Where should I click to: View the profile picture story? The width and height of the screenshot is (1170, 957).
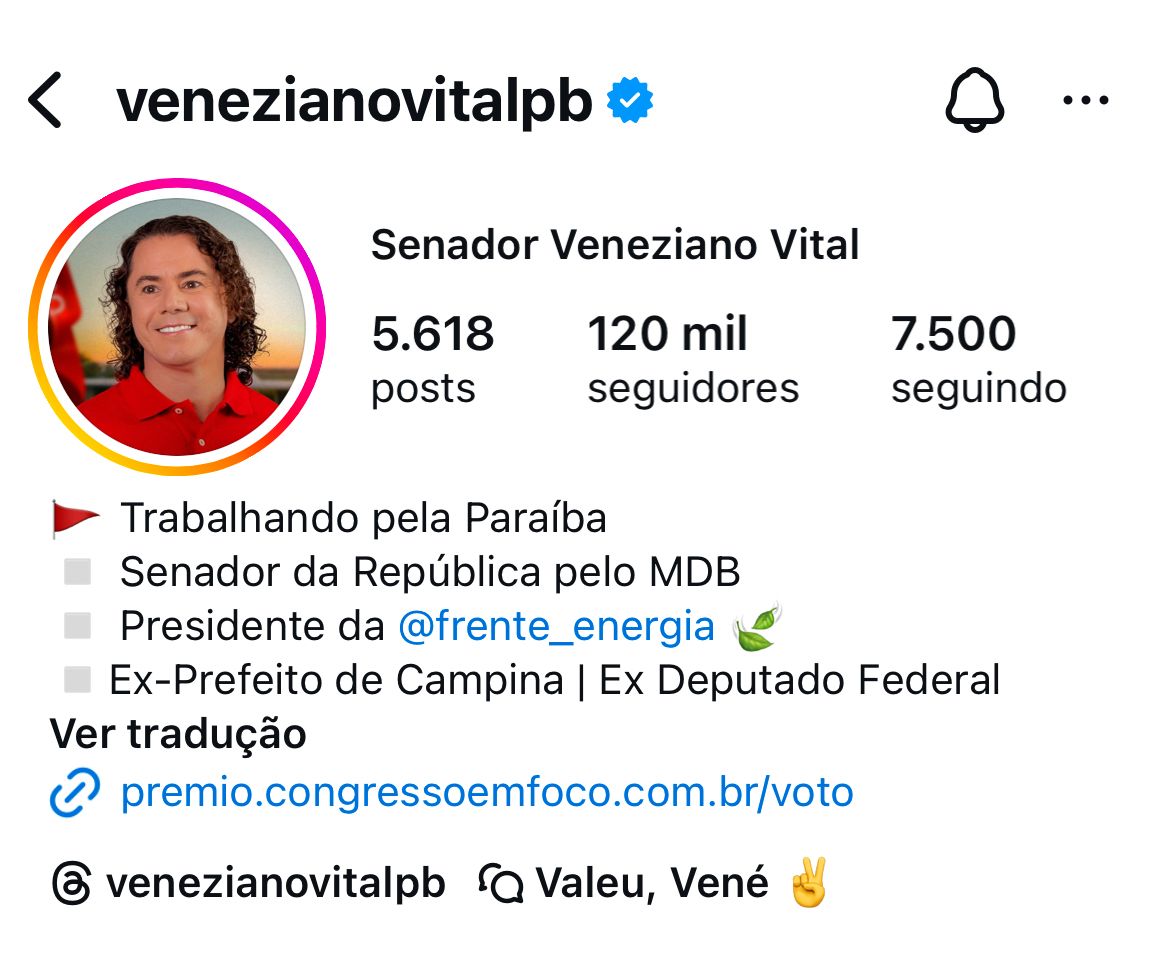(177, 327)
